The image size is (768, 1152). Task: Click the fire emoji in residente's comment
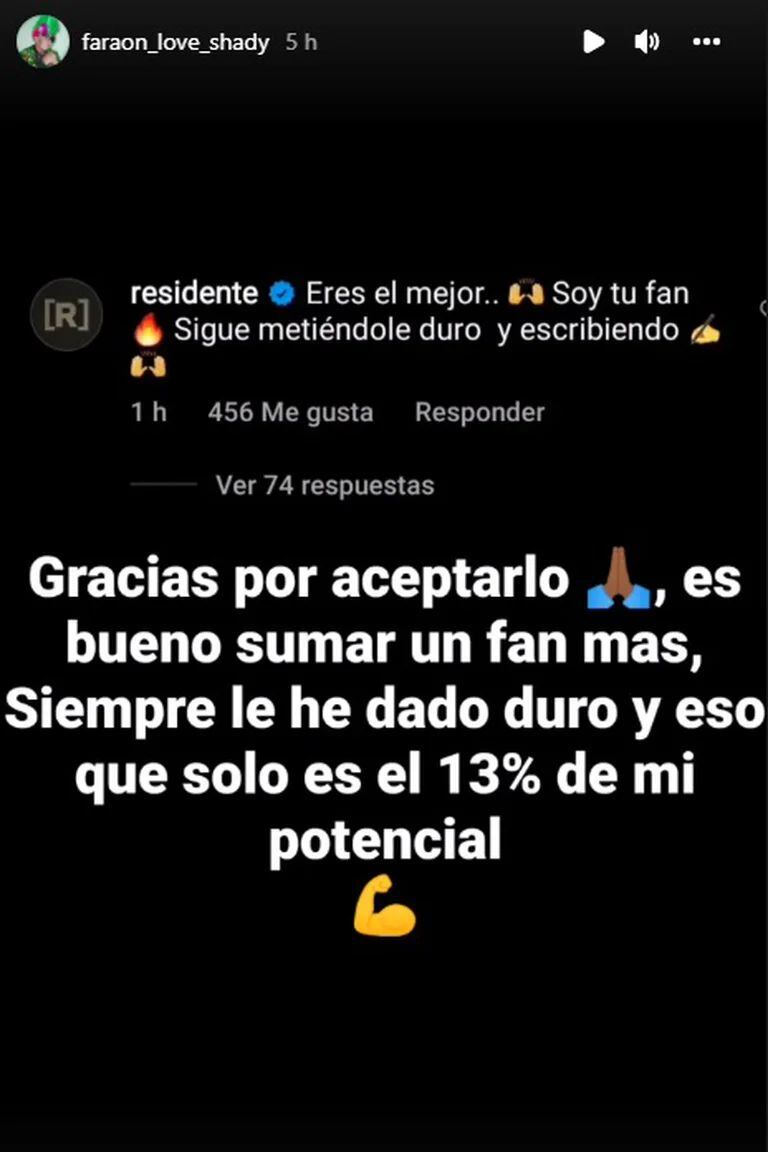click(x=146, y=329)
